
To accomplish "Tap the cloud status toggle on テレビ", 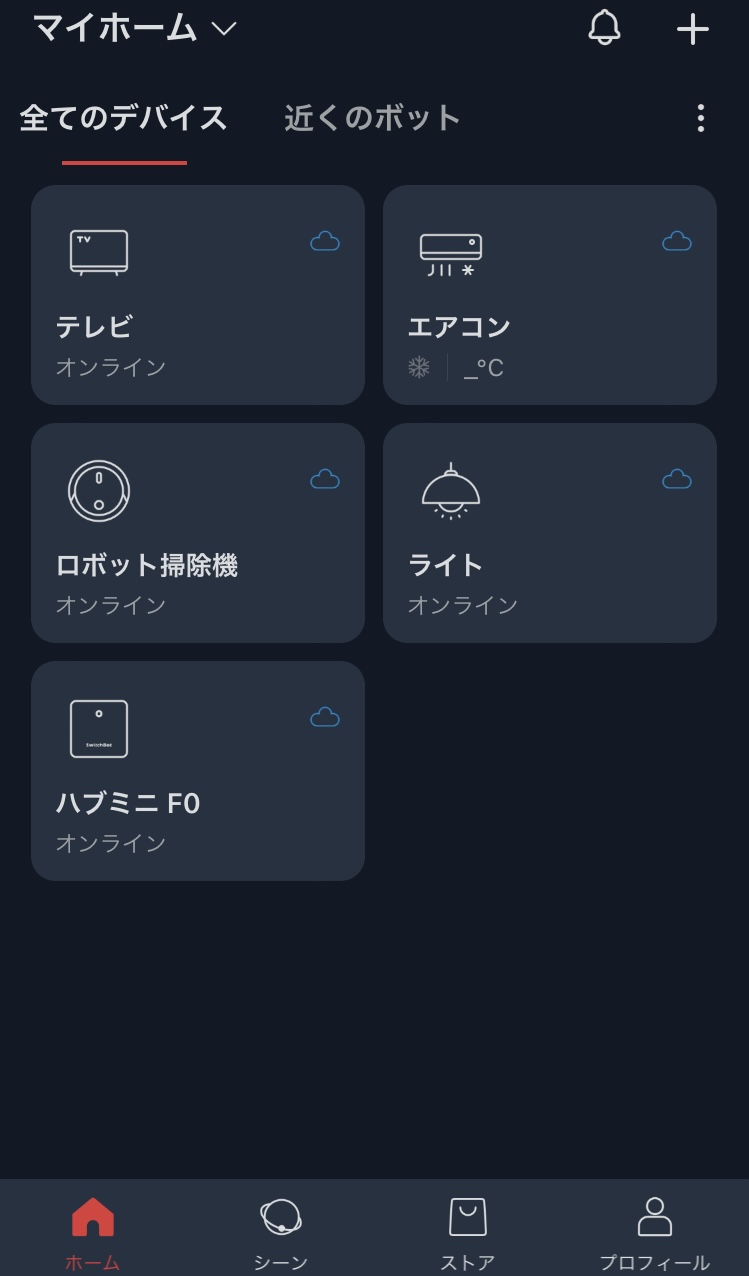I will (324, 241).
